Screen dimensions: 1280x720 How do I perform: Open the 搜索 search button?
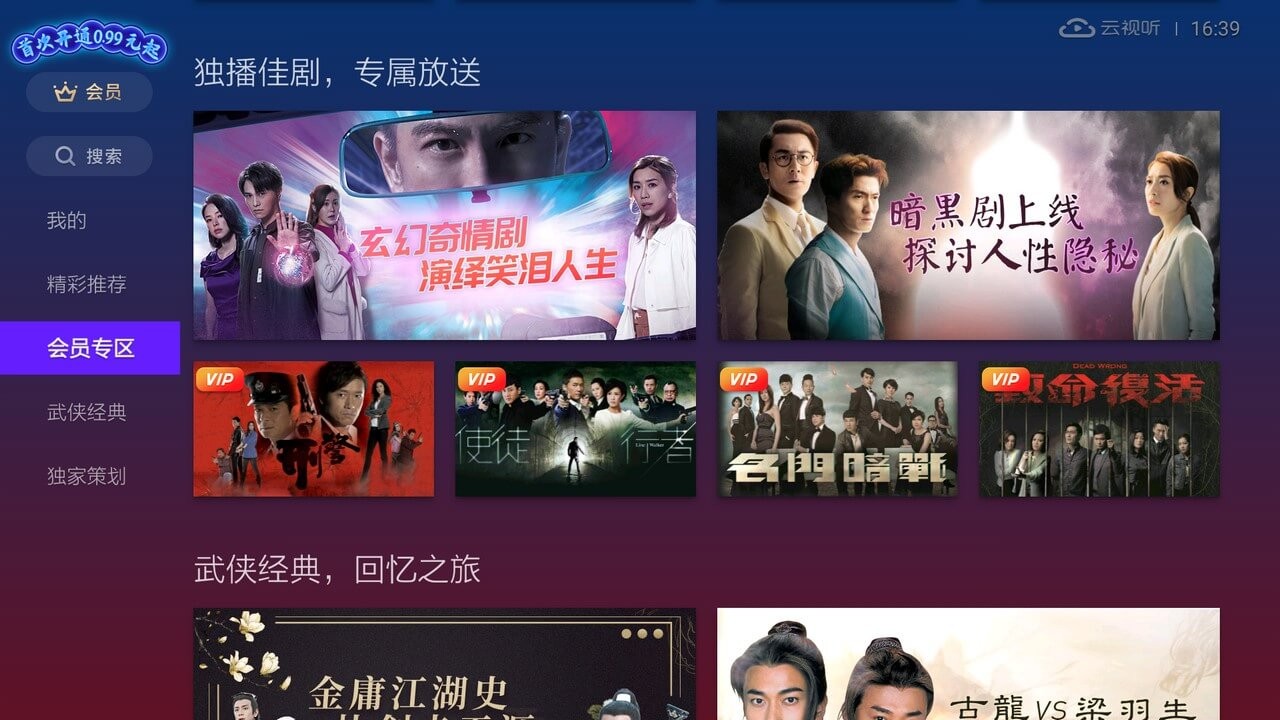[89, 156]
